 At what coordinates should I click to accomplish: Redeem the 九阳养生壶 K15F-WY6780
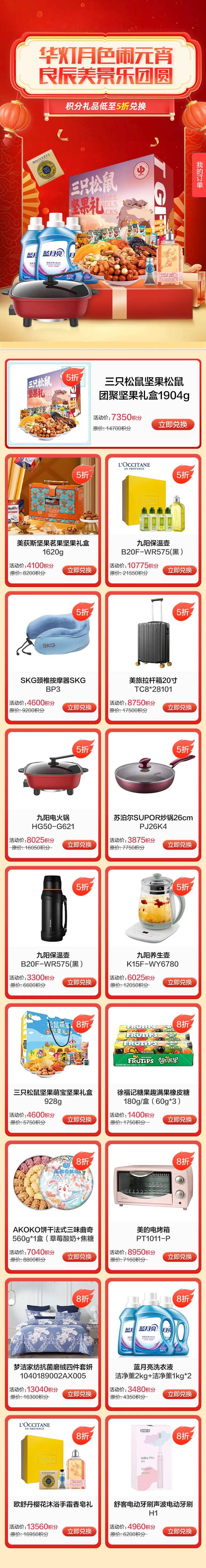(179, 982)
